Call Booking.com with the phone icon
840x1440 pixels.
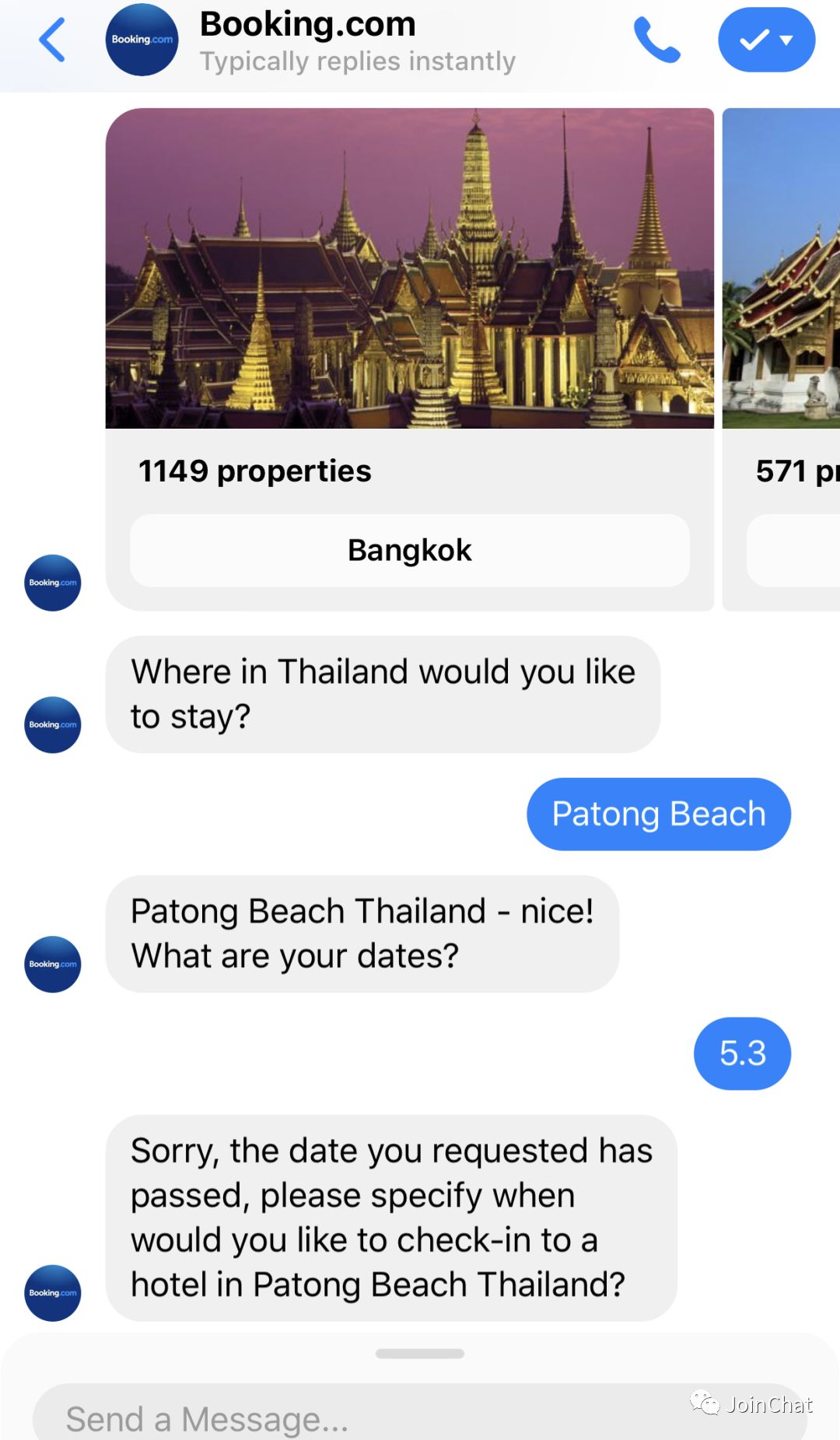pyautogui.click(x=656, y=40)
